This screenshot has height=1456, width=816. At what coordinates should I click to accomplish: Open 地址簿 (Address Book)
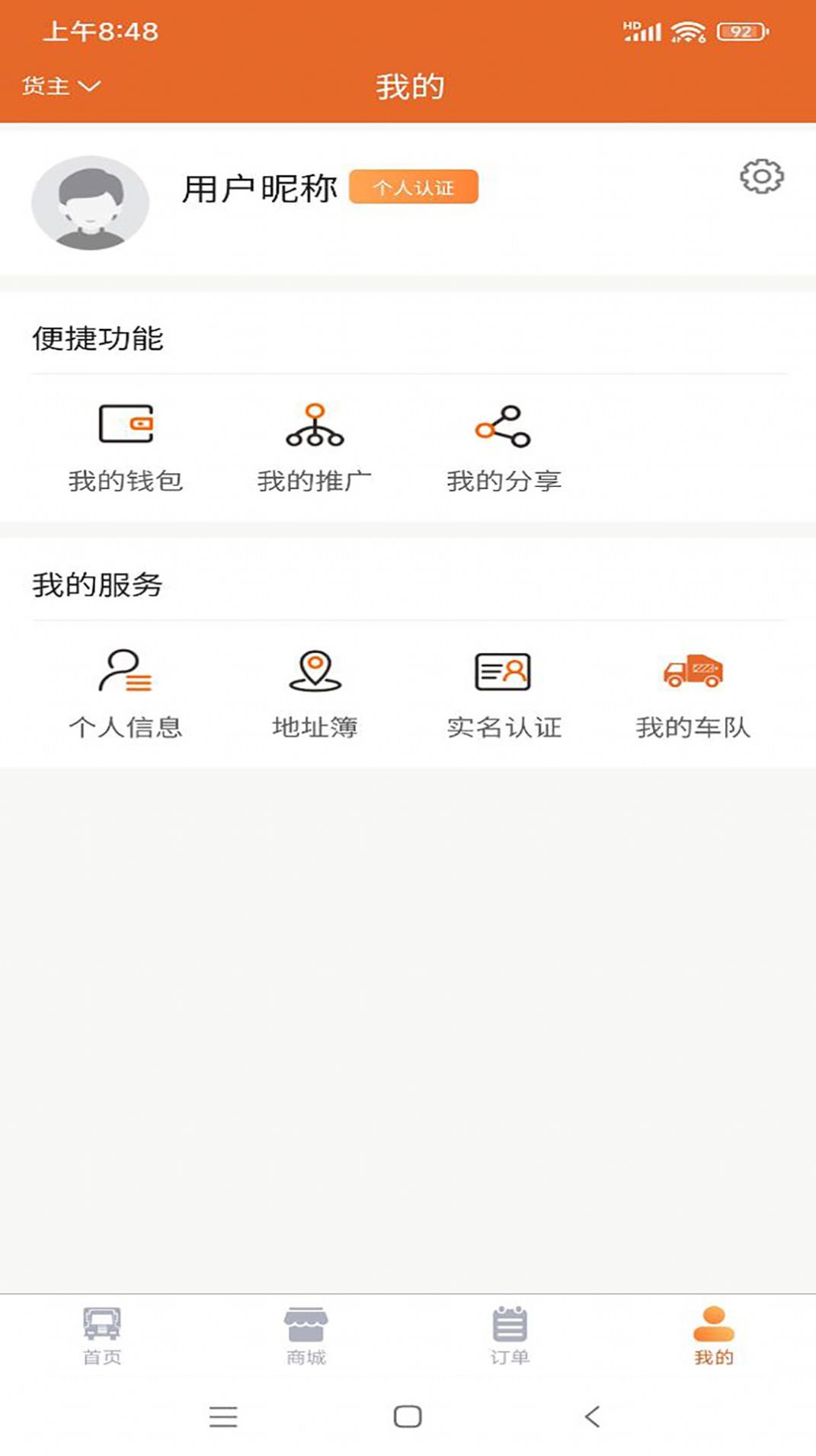(x=315, y=690)
